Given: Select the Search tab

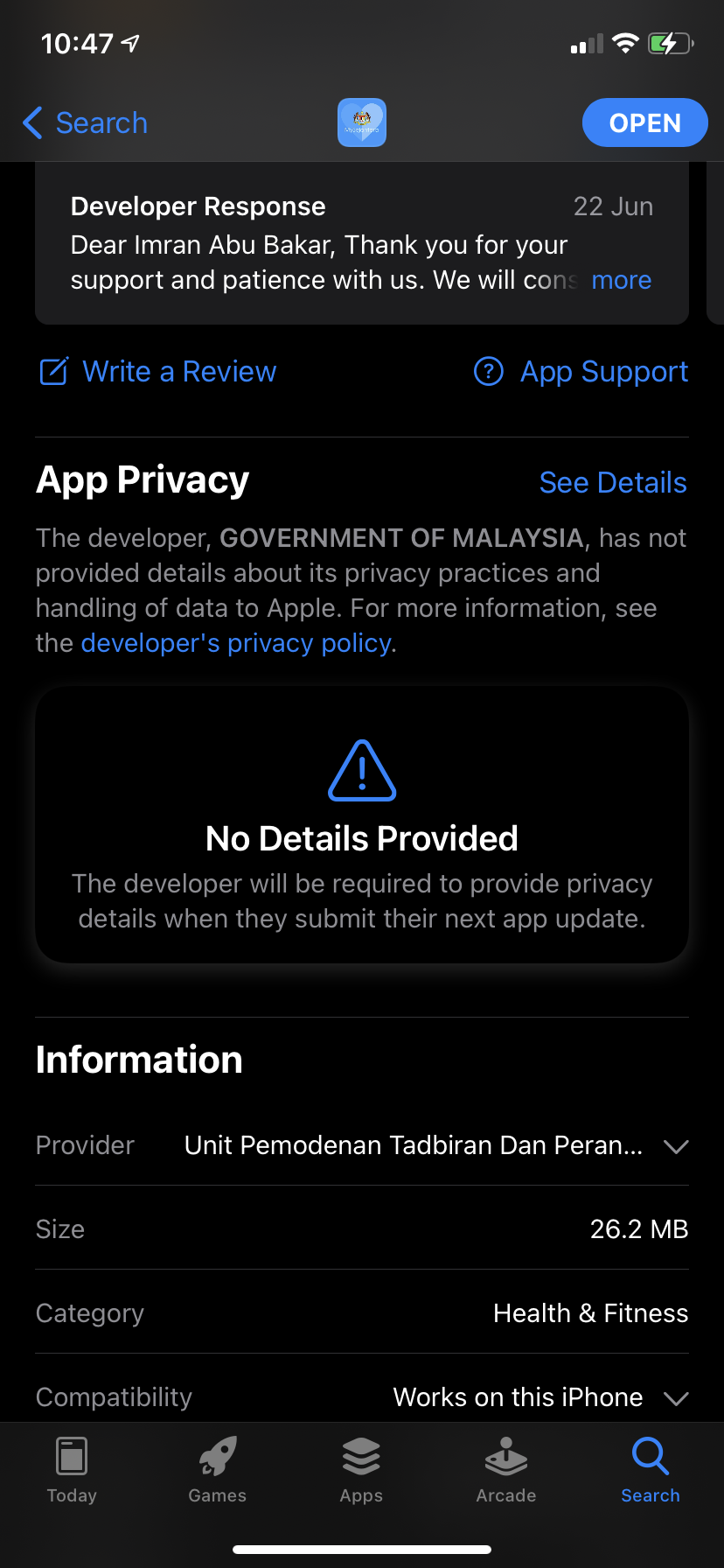Looking at the screenshot, I should pyautogui.click(x=650, y=1470).
